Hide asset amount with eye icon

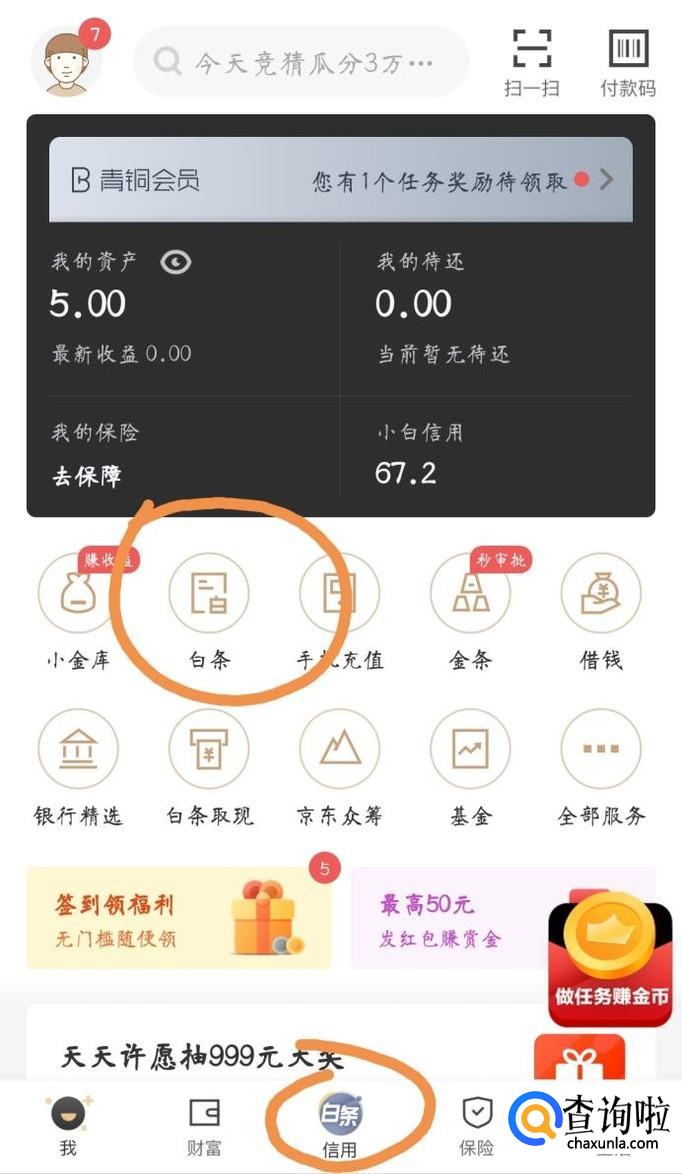tap(176, 262)
